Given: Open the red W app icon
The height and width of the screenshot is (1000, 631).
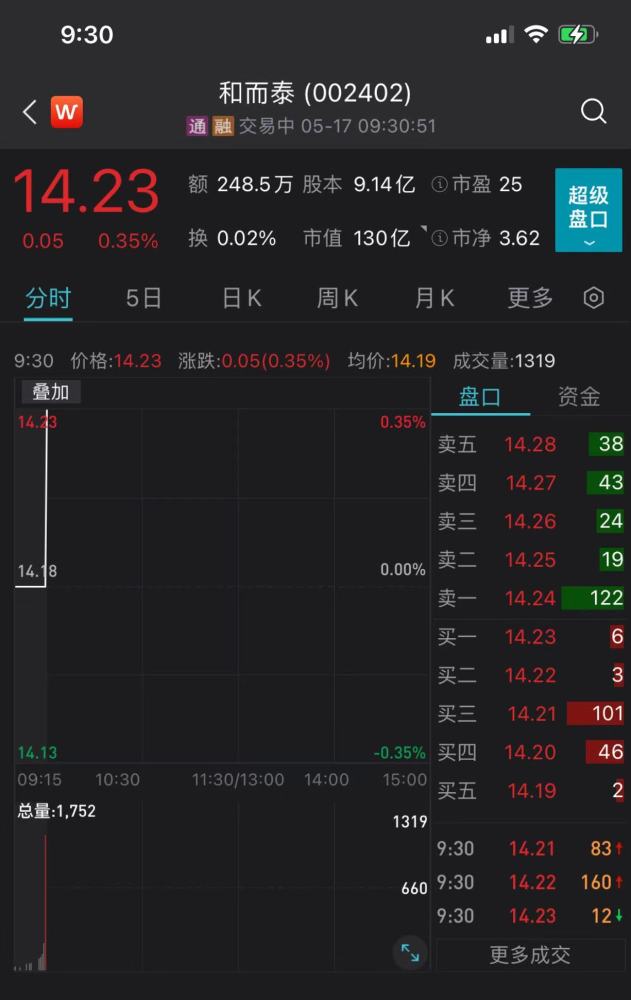Looking at the screenshot, I should 66,112.
